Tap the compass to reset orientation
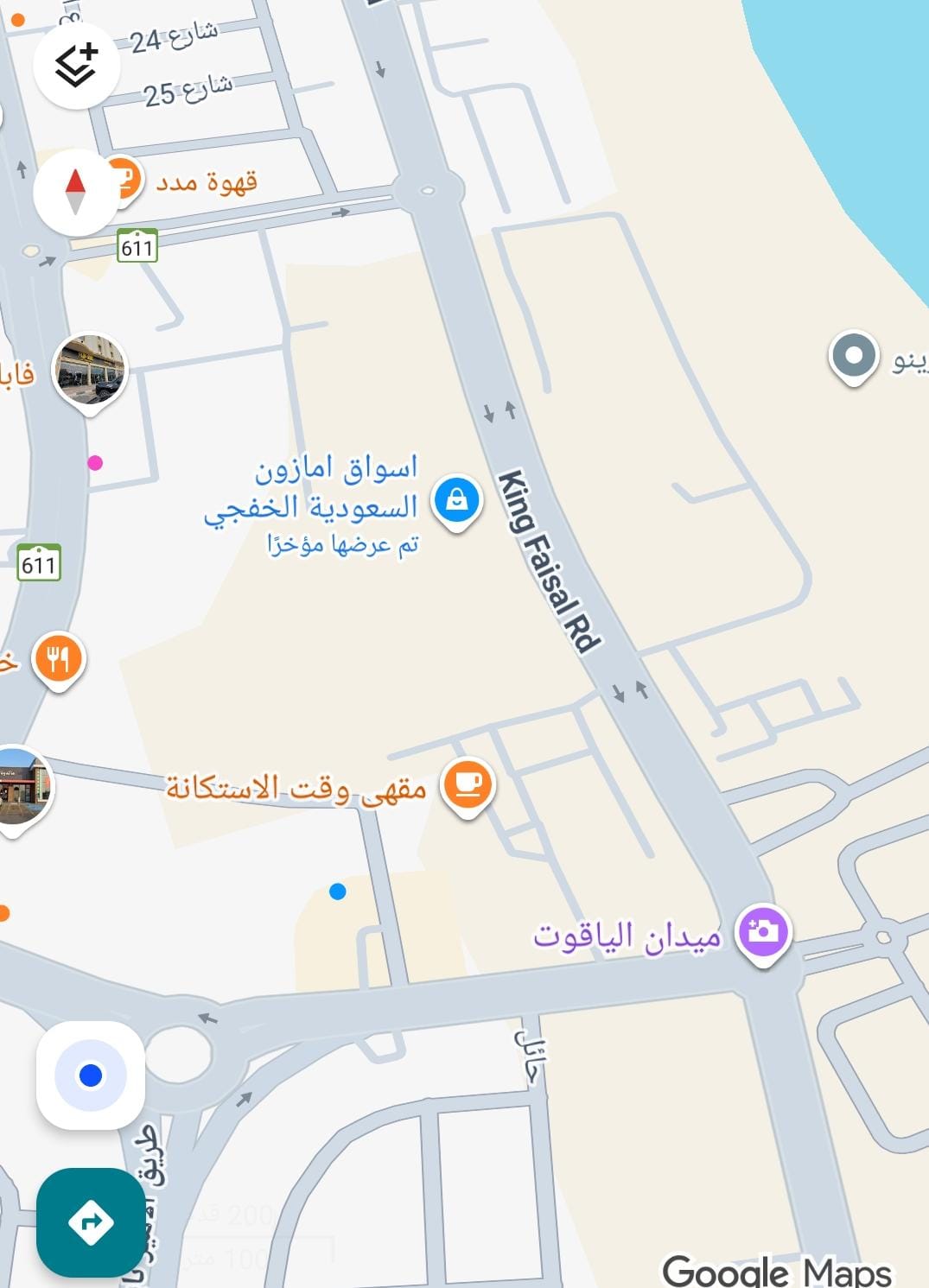Image resolution: width=929 pixels, height=1288 pixels. pyautogui.click(x=75, y=192)
